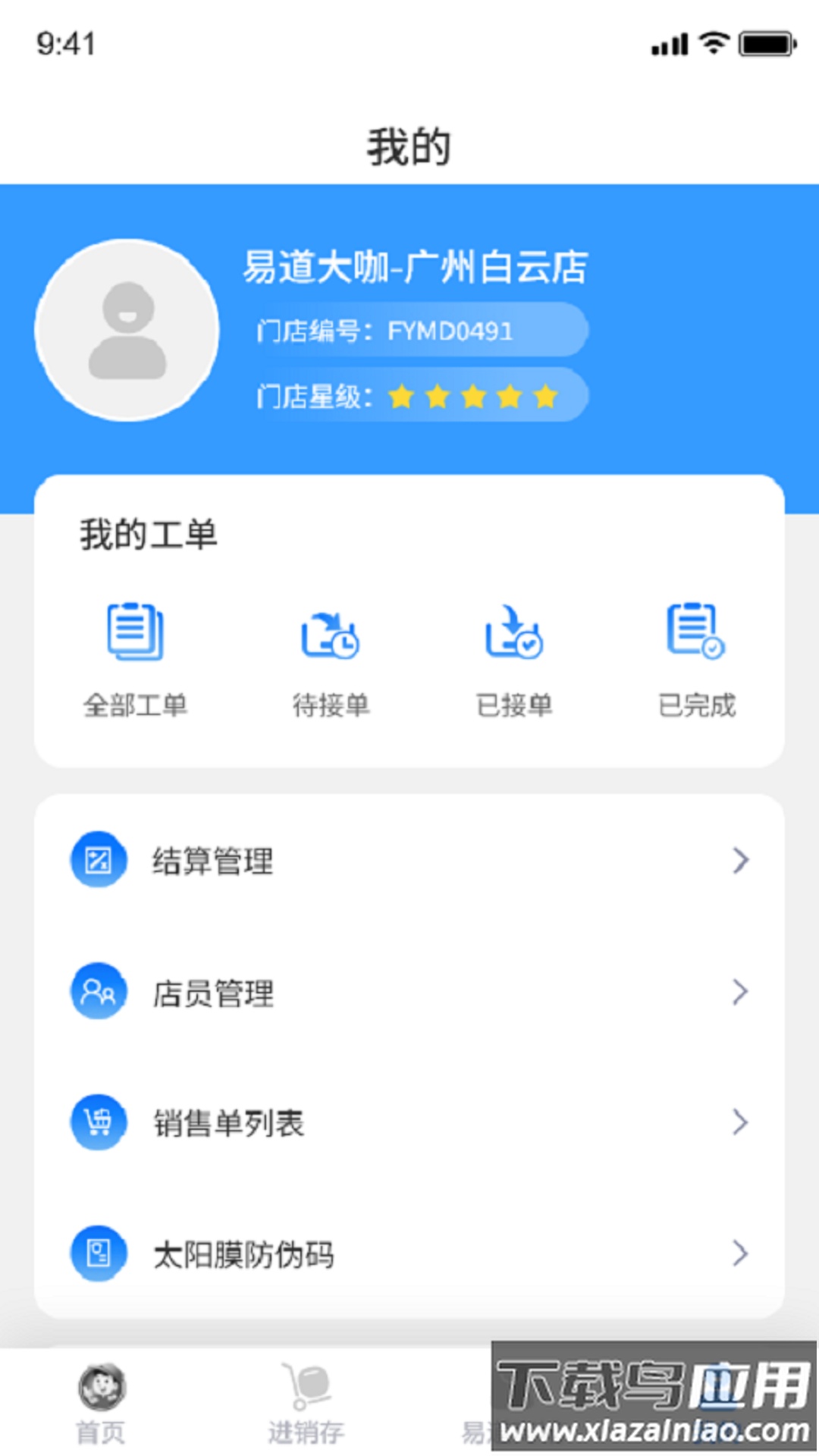
Task: Expand the 店员管理 row via its chevron
Action: coord(739,992)
